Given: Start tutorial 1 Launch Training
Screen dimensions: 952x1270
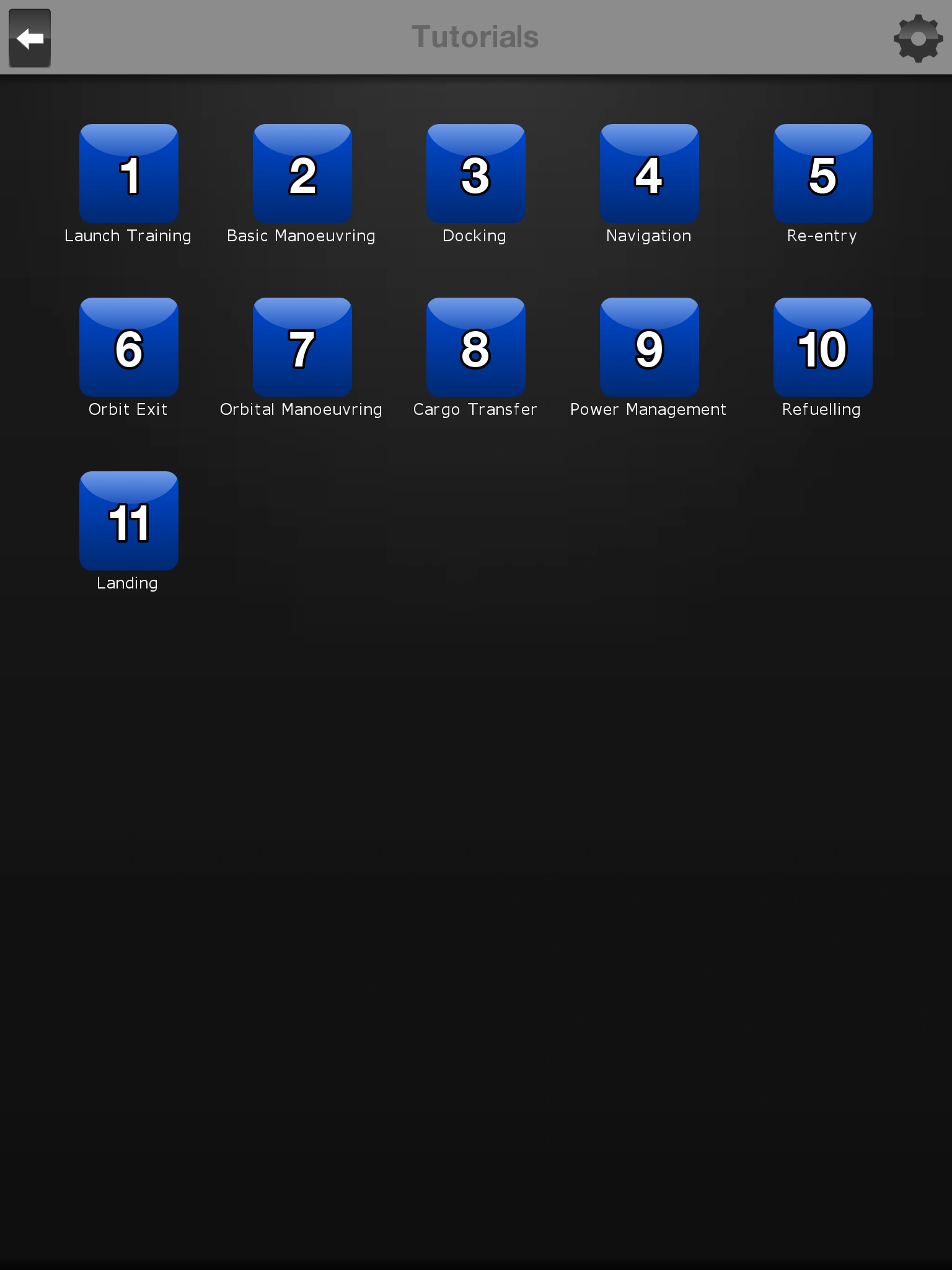Looking at the screenshot, I should coord(129,174).
